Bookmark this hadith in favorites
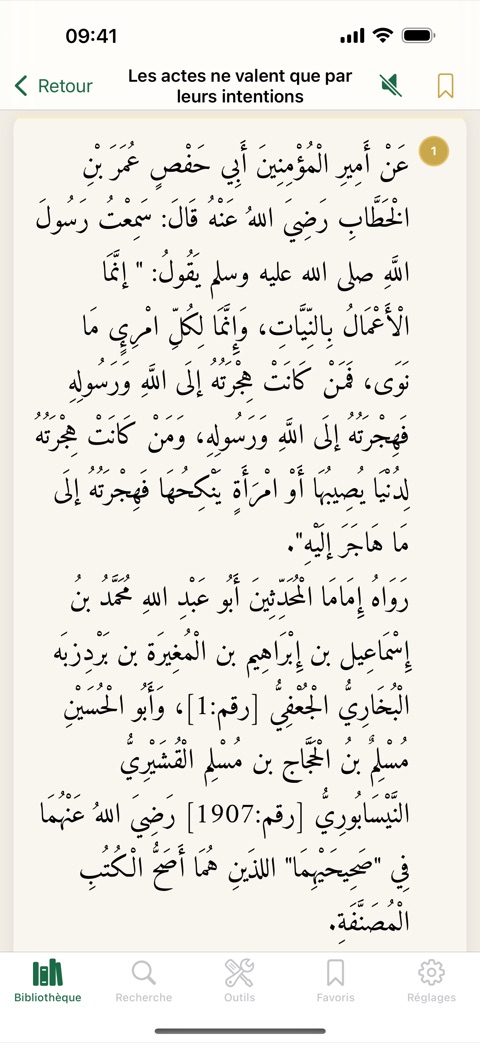The width and height of the screenshot is (480, 1043). pos(445,86)
